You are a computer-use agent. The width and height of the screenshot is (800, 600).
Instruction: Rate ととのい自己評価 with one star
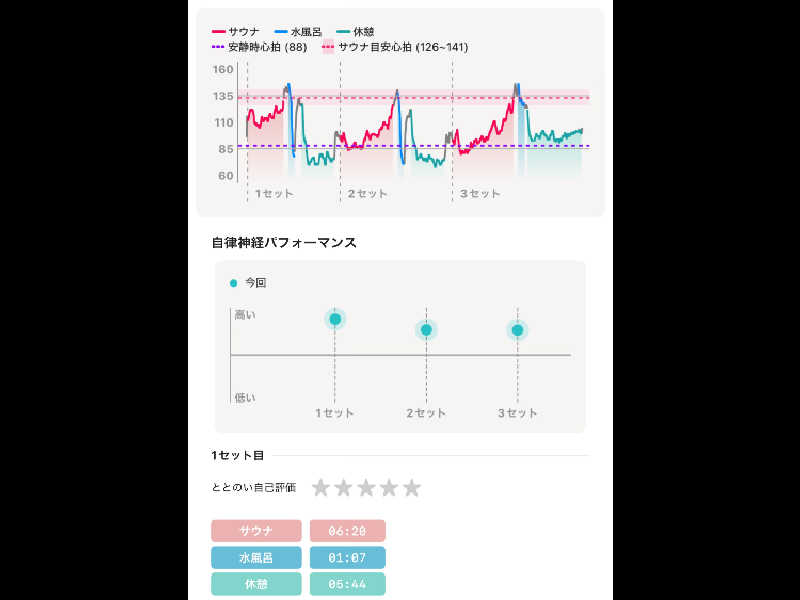(x=321, y=488)
